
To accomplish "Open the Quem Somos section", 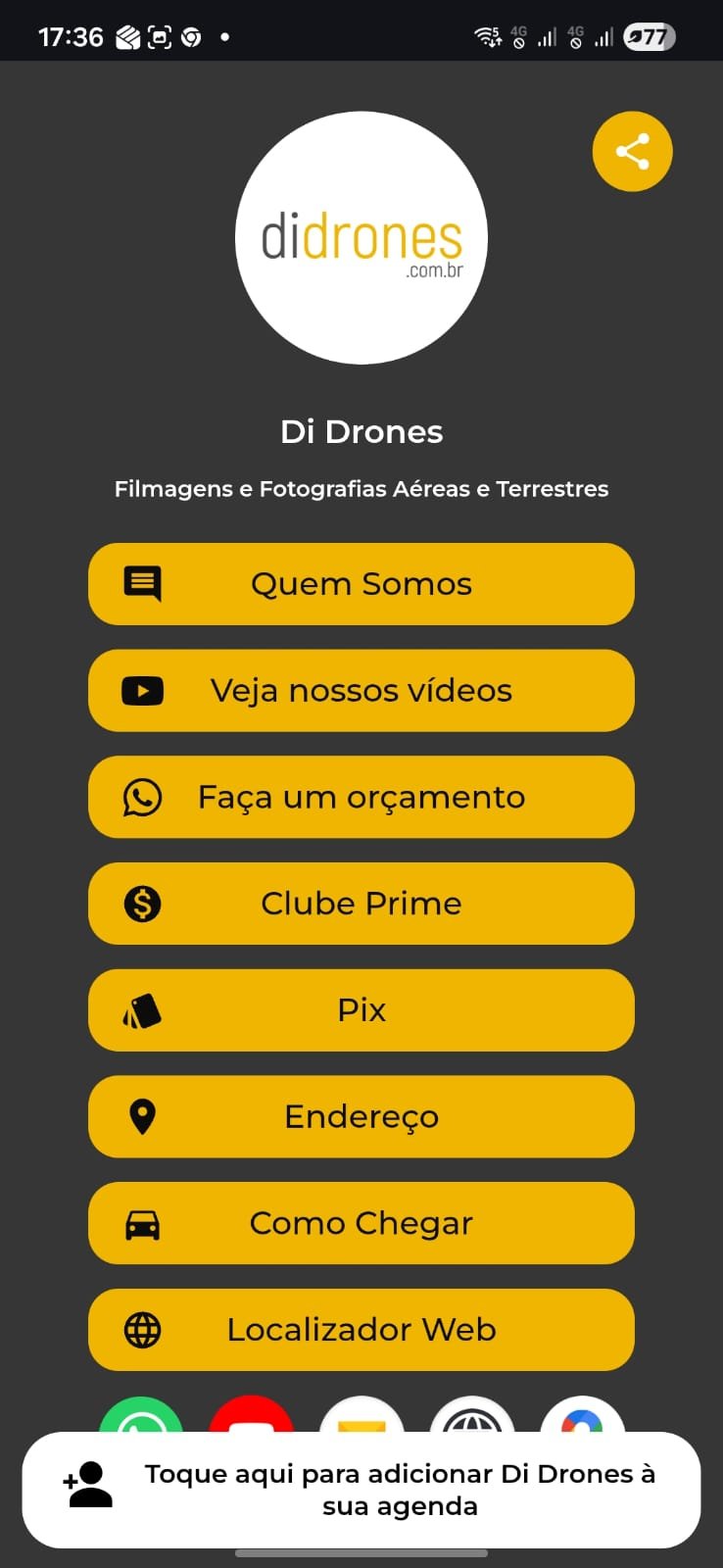I will pos(361,584).
